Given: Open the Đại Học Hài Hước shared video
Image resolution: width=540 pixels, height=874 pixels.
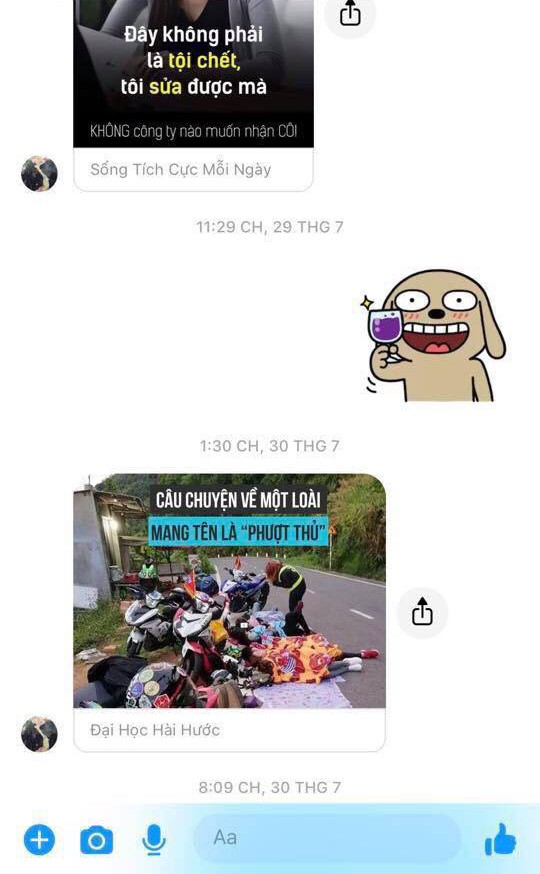Looking at the screenshot, I should (229, 612).
